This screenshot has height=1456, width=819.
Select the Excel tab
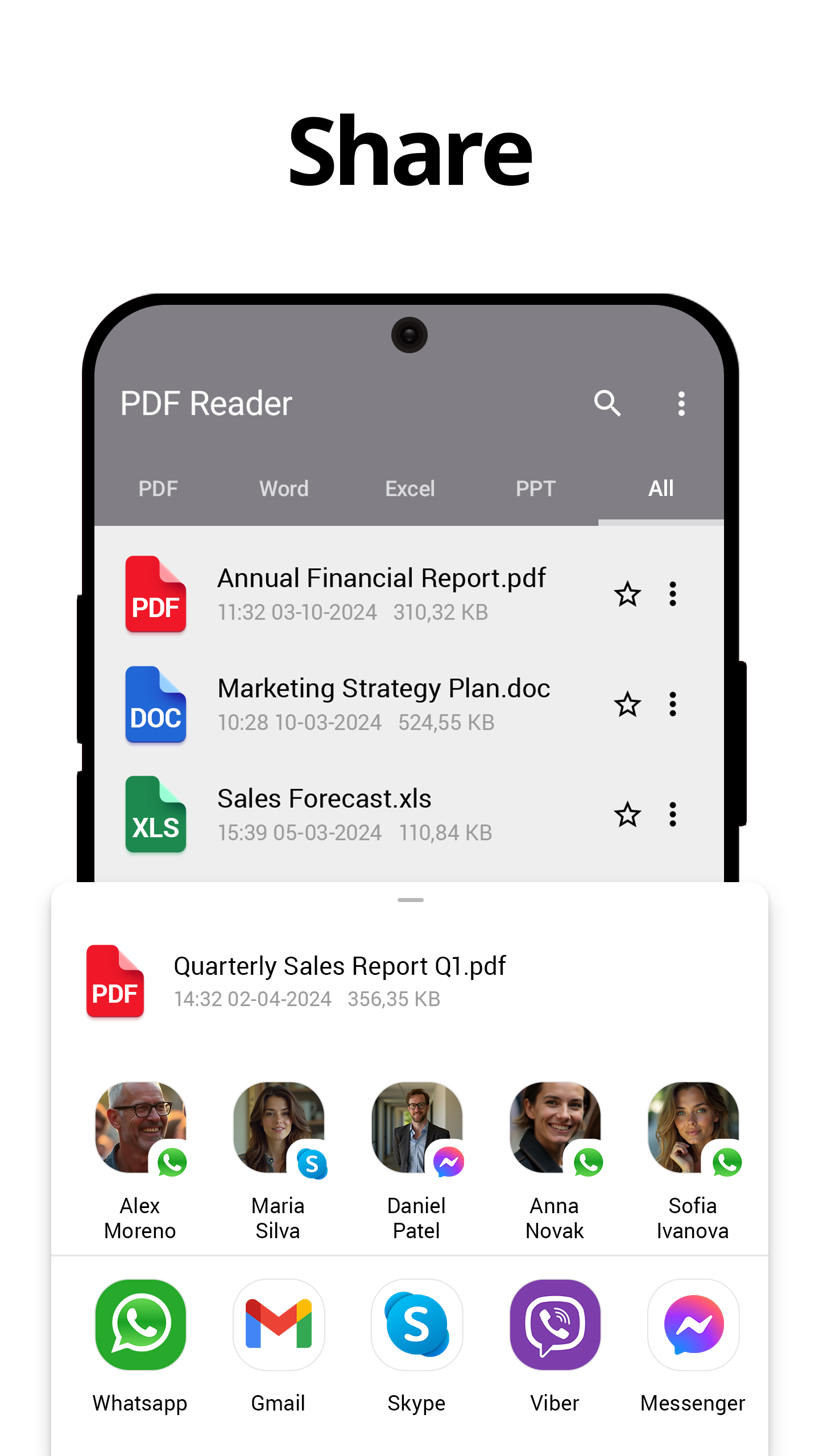click(x=409, y=488)
